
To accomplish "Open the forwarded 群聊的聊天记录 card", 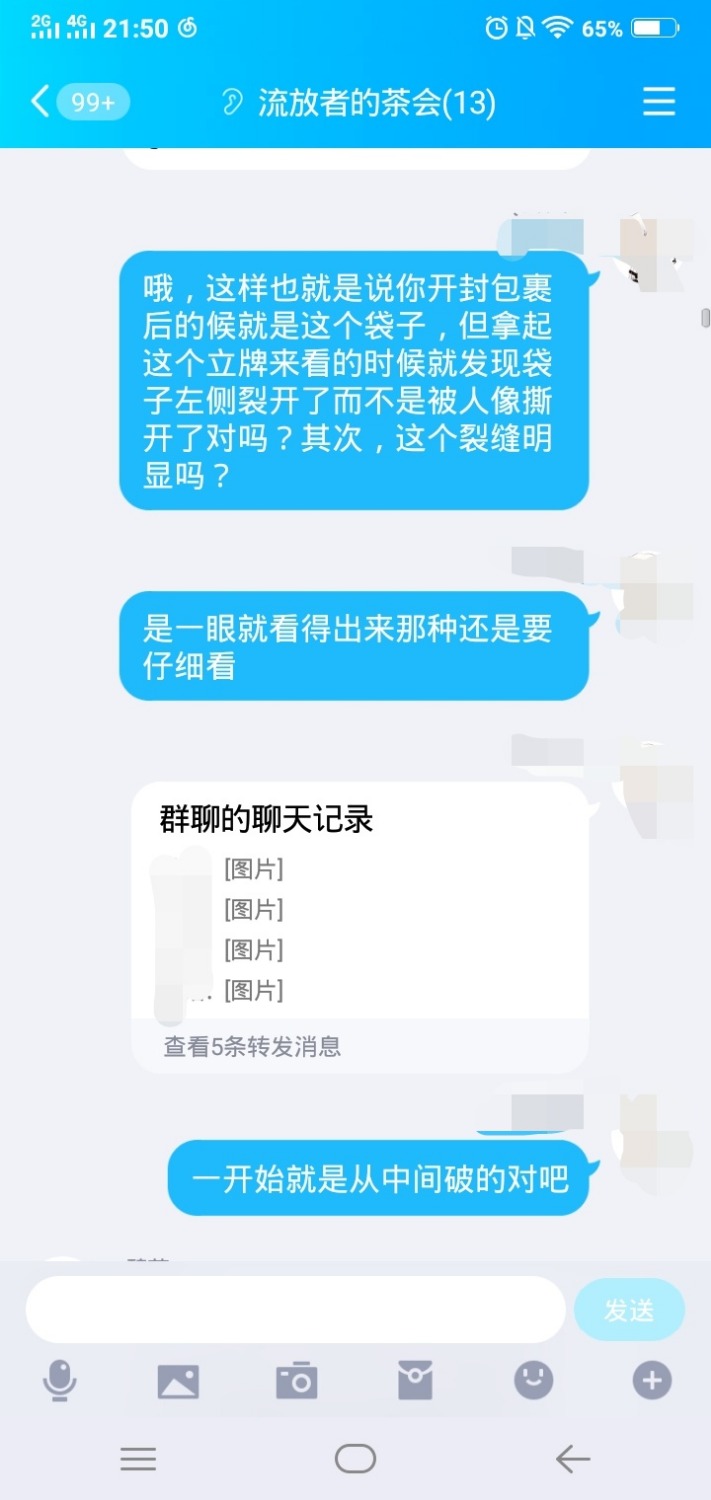I will tap(360, 927).
